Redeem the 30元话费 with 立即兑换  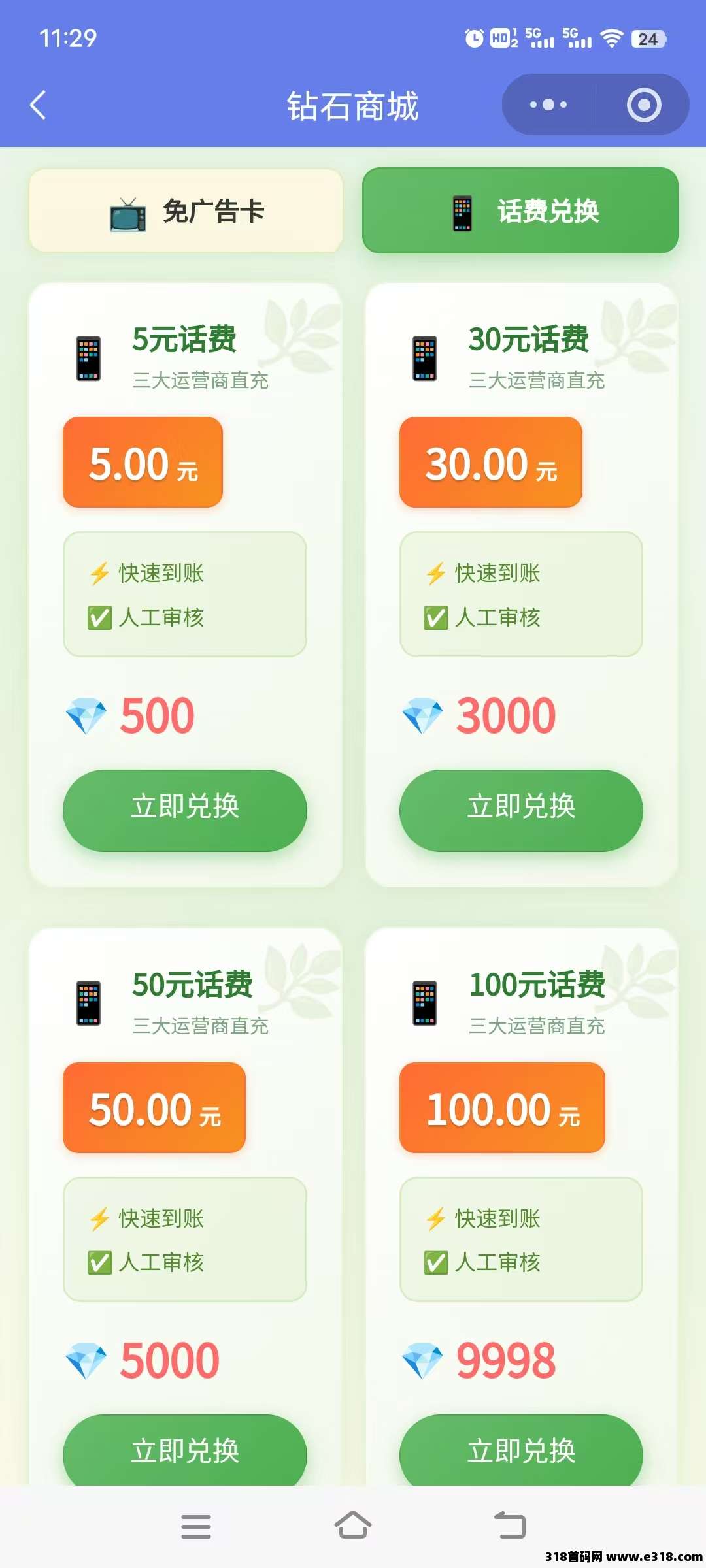click(521, 809)
